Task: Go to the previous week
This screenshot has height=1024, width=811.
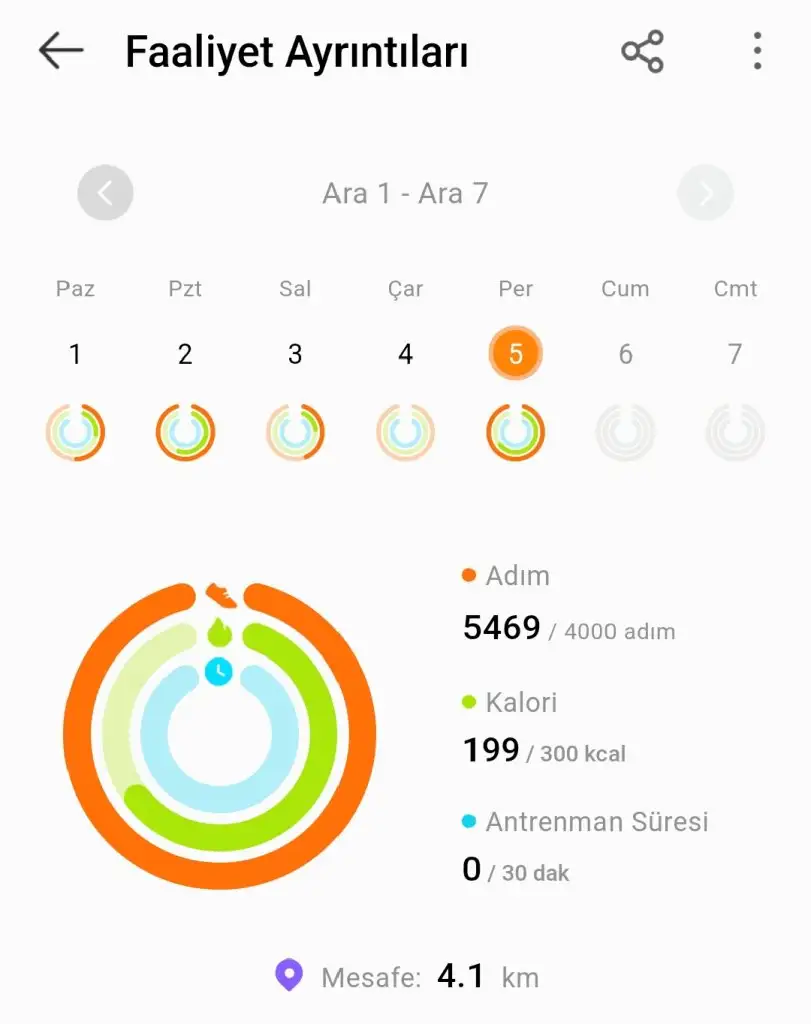Action: pos(105,193)
